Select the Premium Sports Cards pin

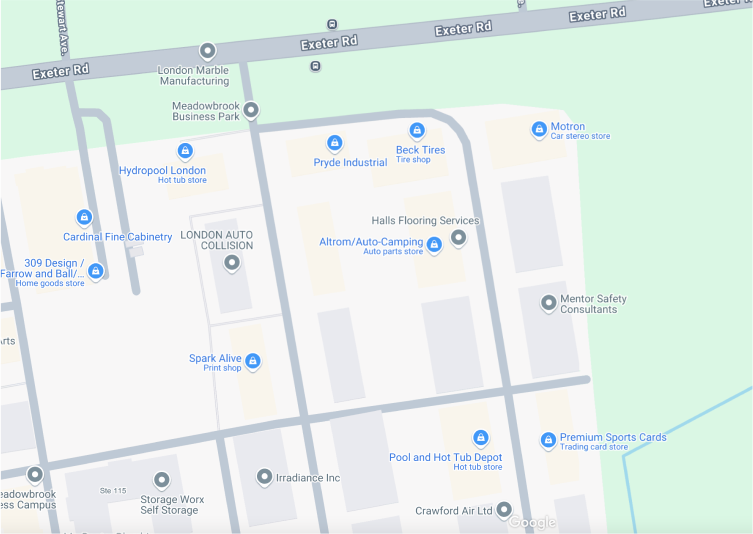click(x=548, y=440)
